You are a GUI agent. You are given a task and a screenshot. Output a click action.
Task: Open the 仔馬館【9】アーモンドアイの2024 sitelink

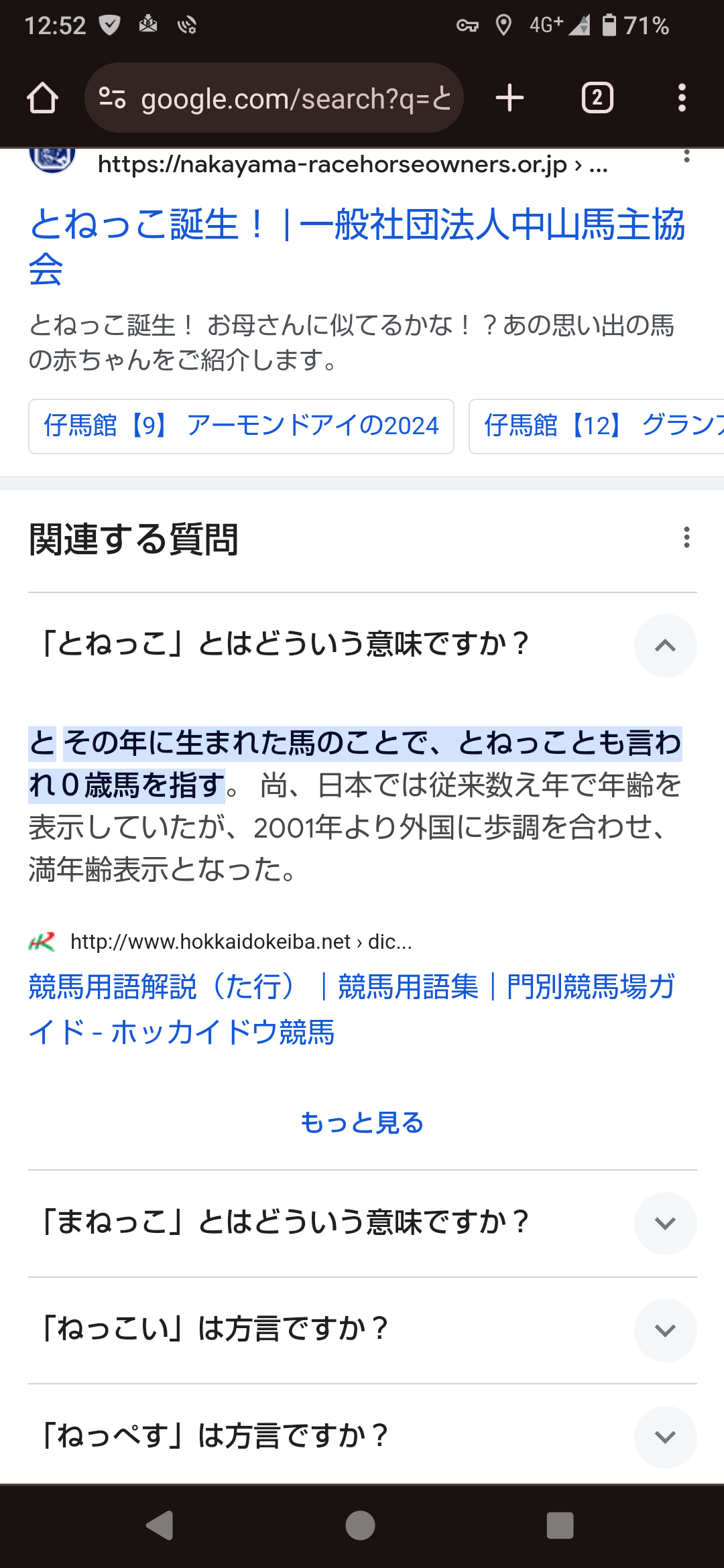(241, 426)
